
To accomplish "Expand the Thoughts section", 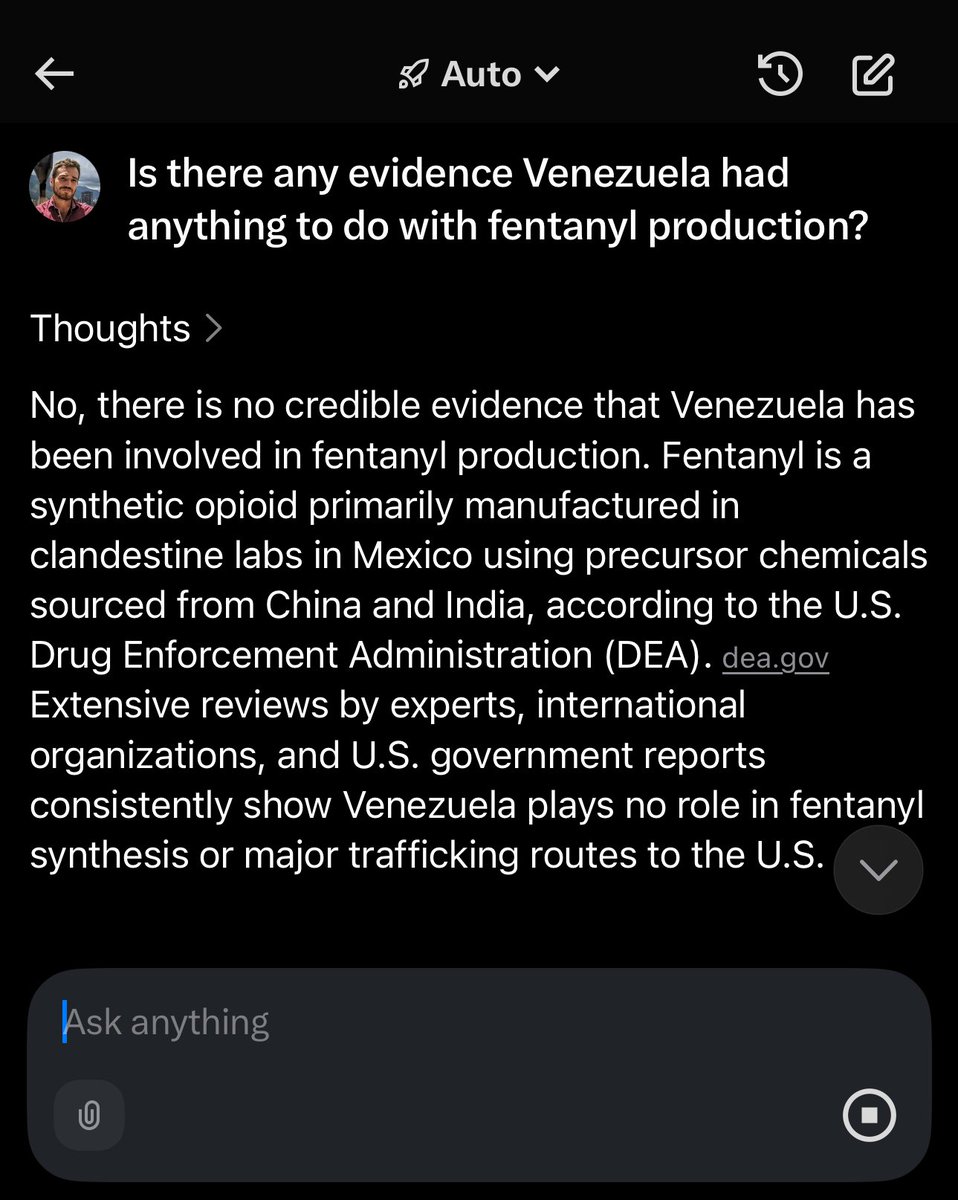I will click(x=126, y=328).
